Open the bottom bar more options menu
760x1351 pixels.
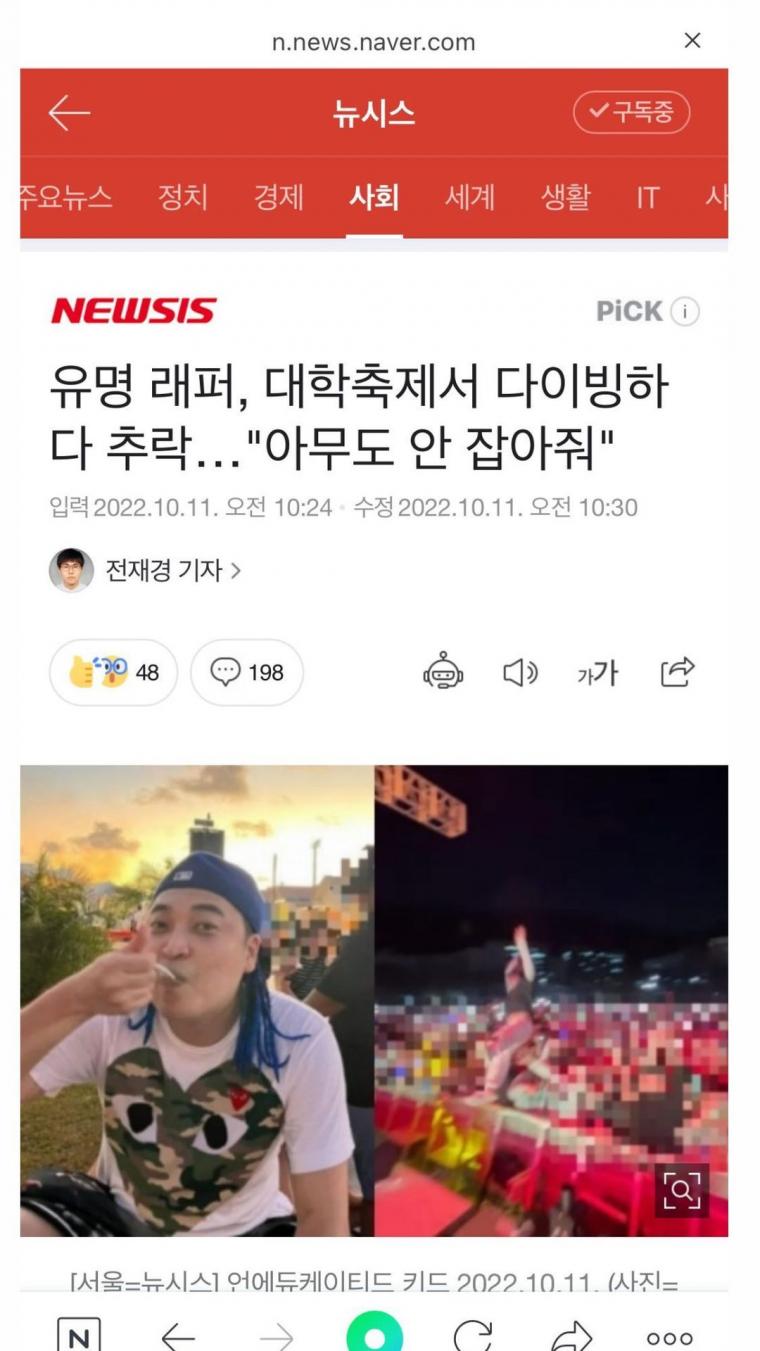[x=668, y=1337]
